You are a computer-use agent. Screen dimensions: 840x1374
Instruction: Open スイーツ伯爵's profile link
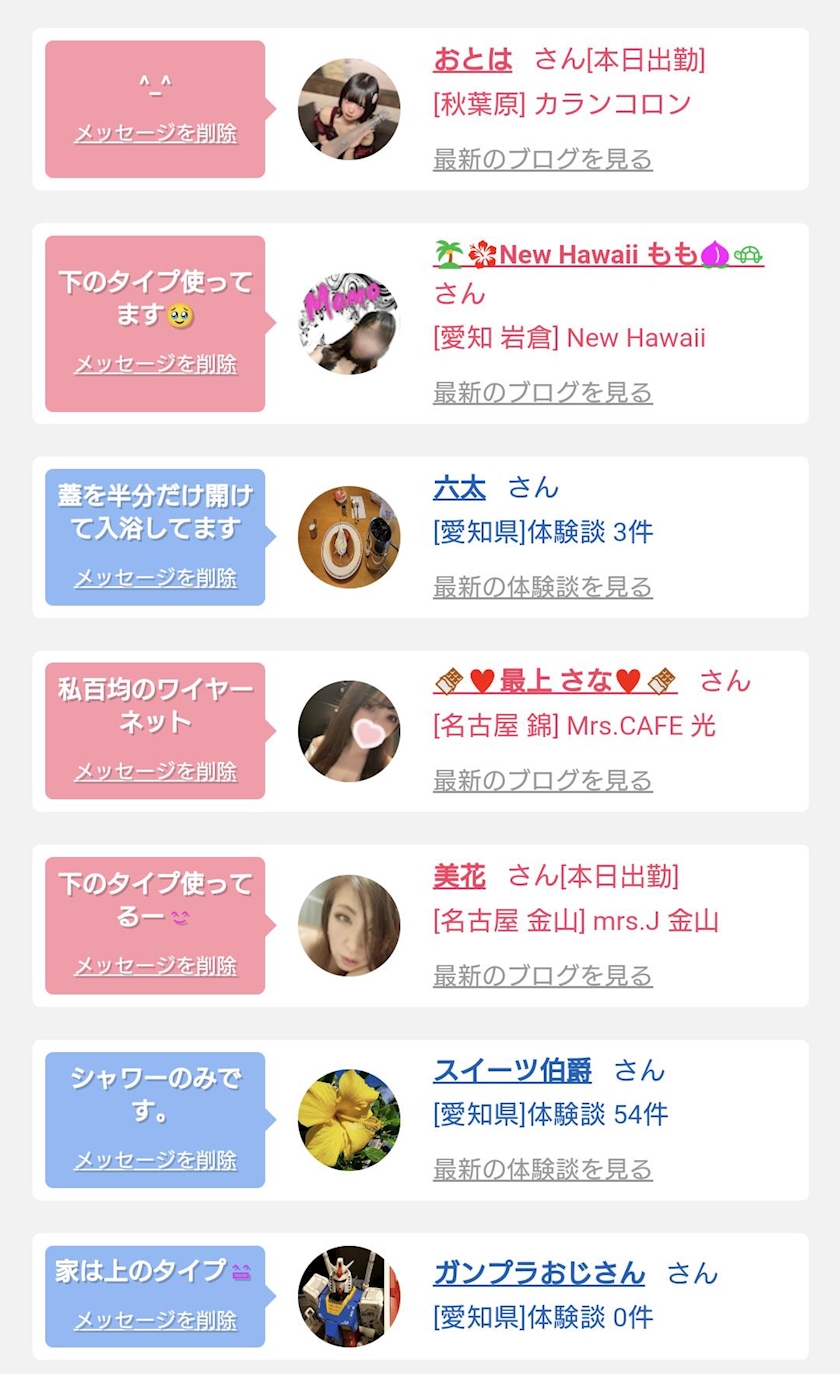[x=512, y=1071]
